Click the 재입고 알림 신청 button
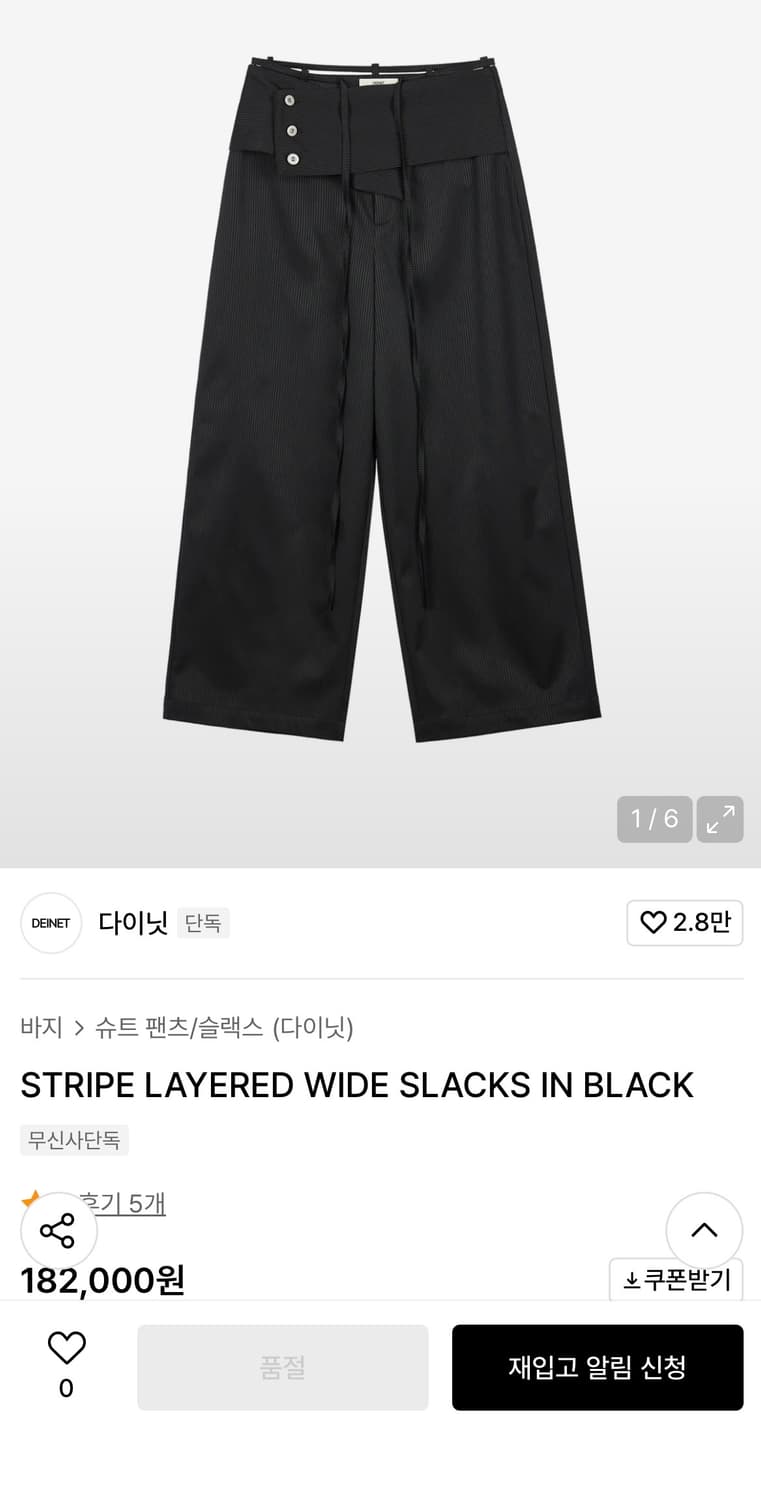761x1500 pixels. point(597,1367)
